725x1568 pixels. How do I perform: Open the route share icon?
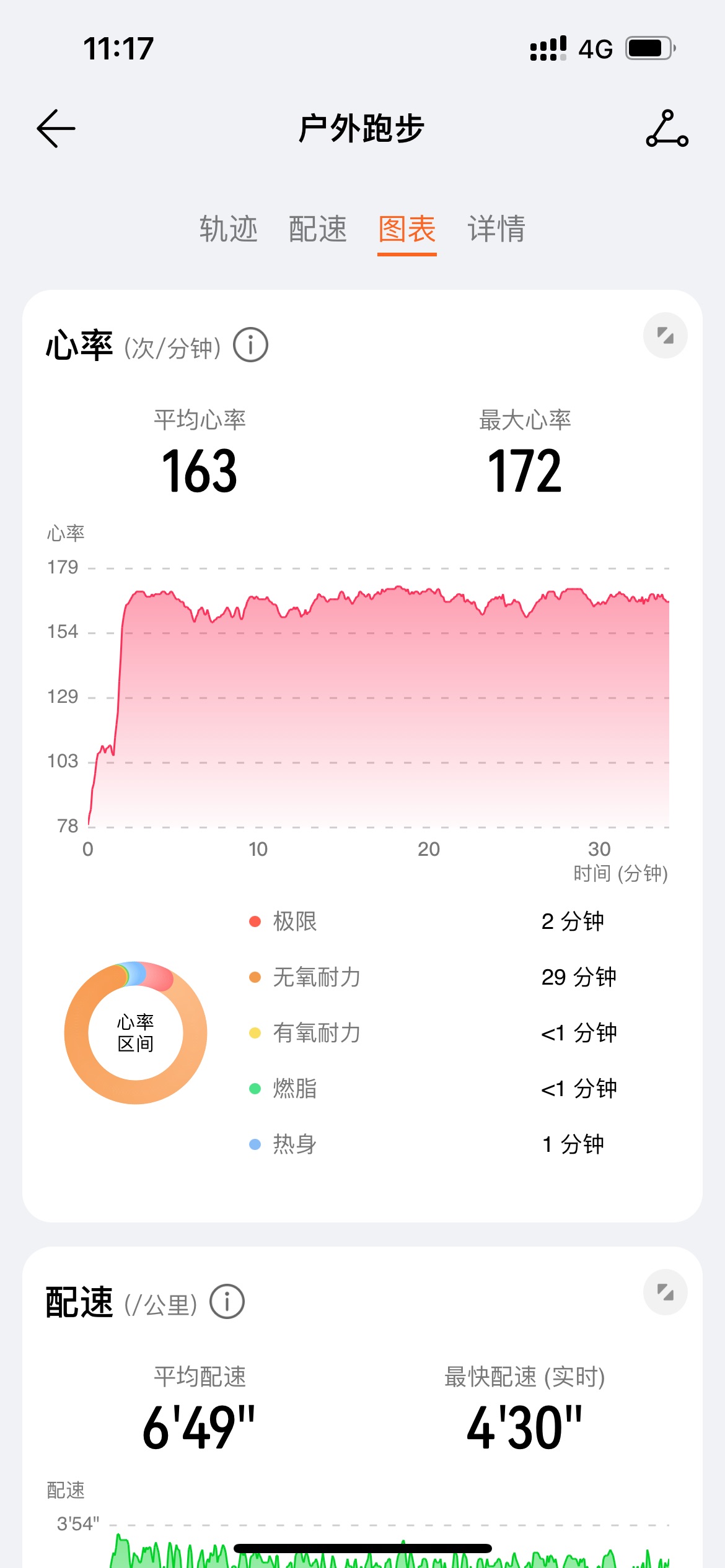click(x=667, y=129)
